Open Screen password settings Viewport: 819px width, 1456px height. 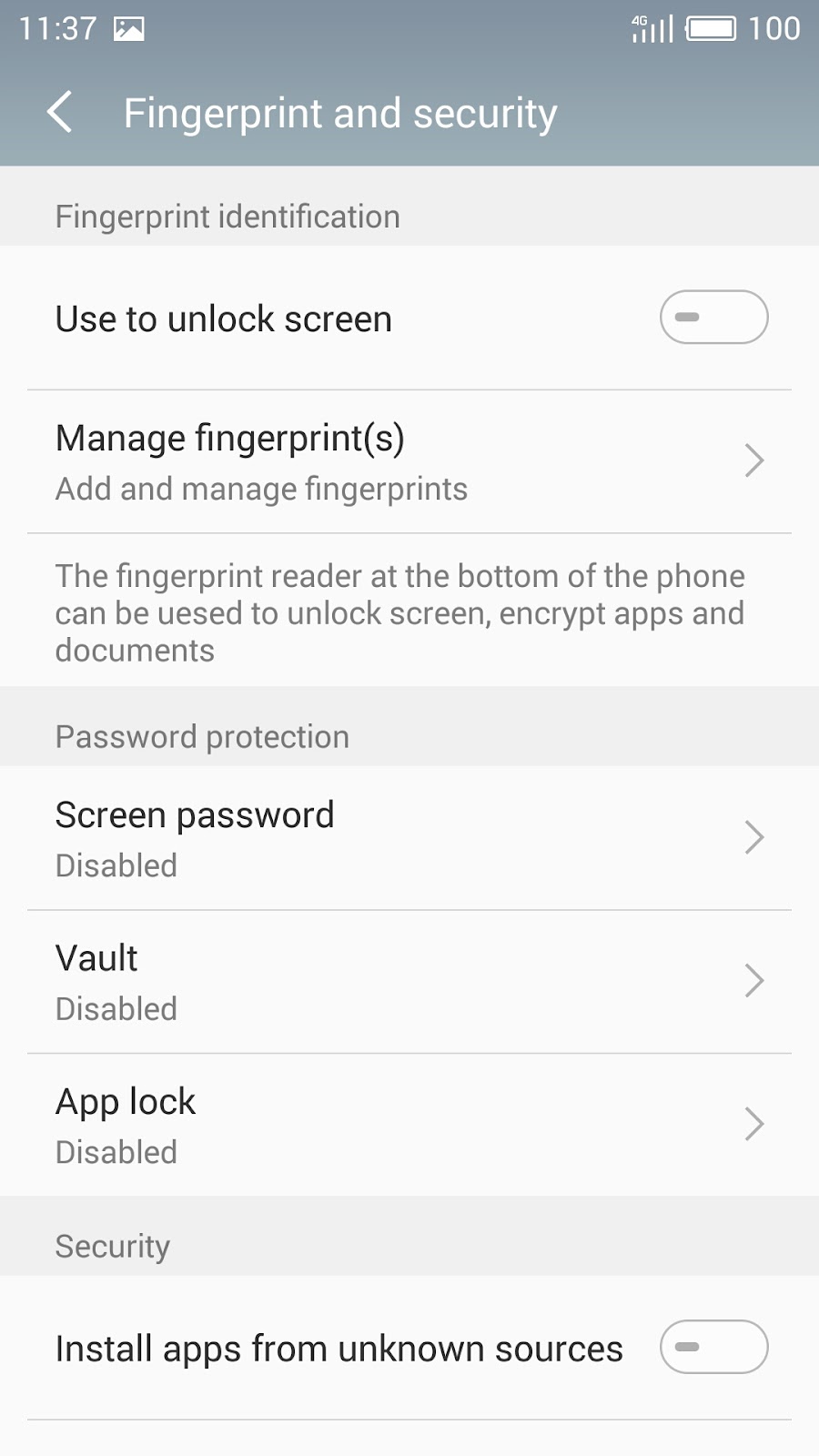(409, 838)
